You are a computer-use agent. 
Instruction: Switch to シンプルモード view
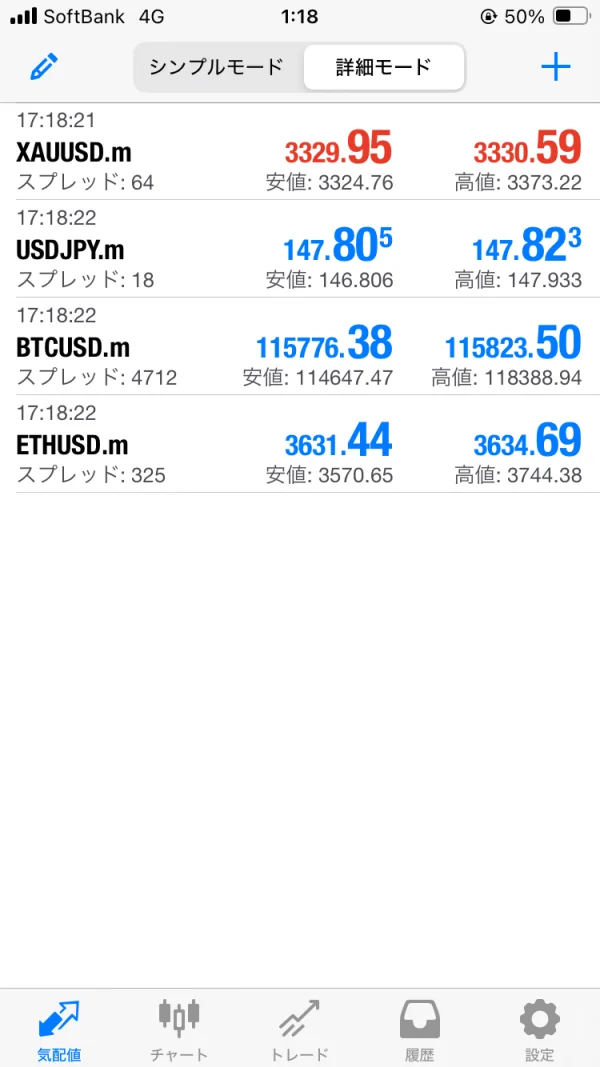(217, 67)
